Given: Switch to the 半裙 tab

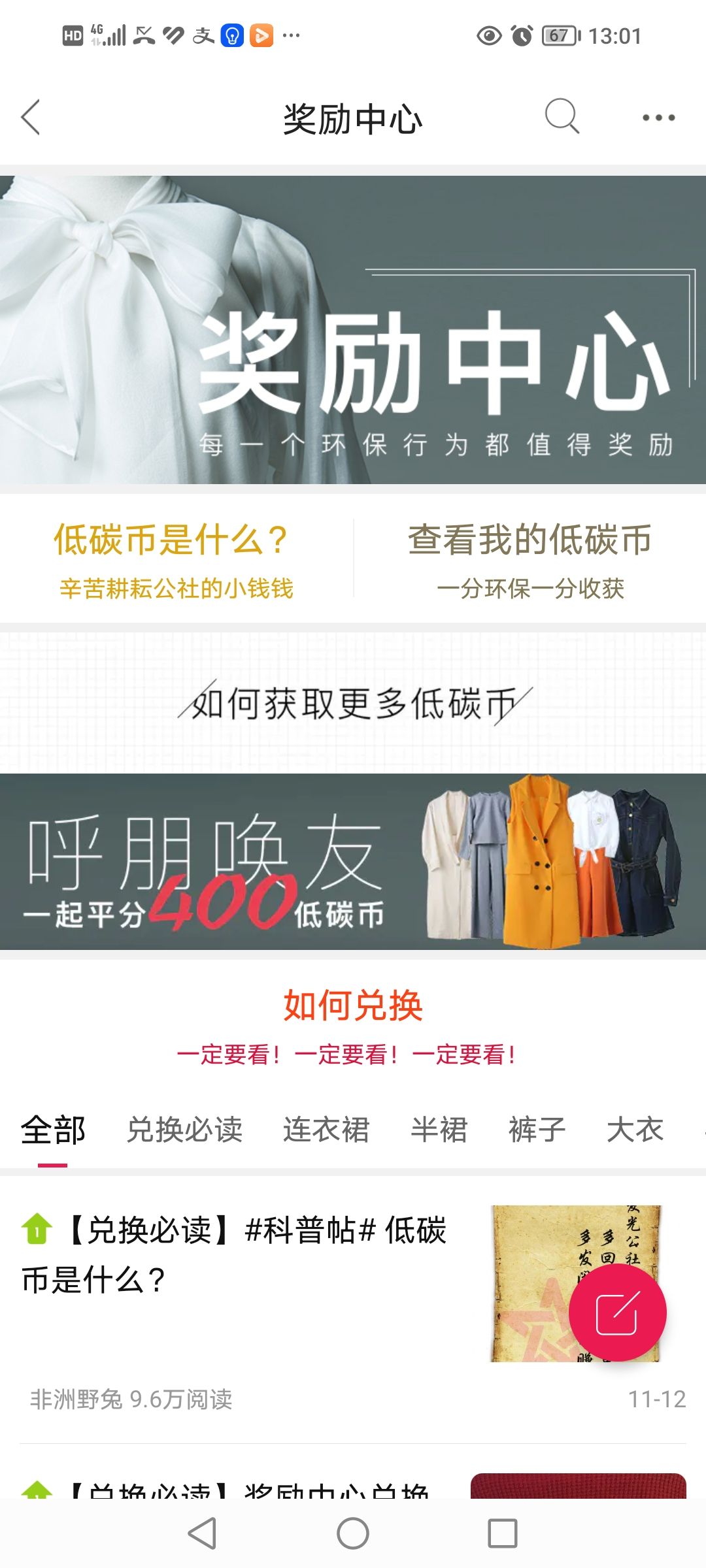Looking at the screenshot, I should coord(439,1130).
